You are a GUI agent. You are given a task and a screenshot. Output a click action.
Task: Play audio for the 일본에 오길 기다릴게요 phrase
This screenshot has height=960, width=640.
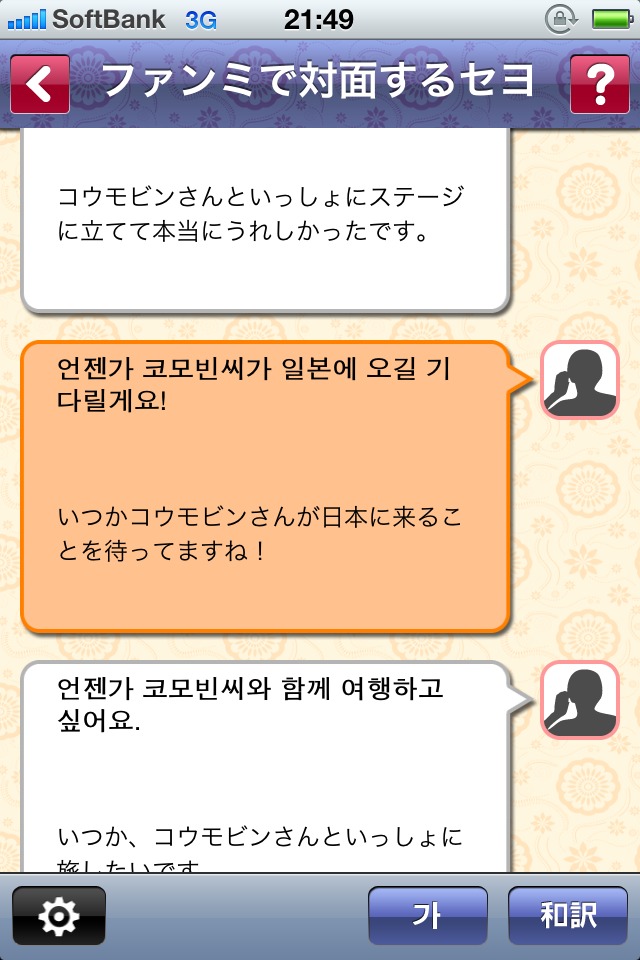pos(580,380)
